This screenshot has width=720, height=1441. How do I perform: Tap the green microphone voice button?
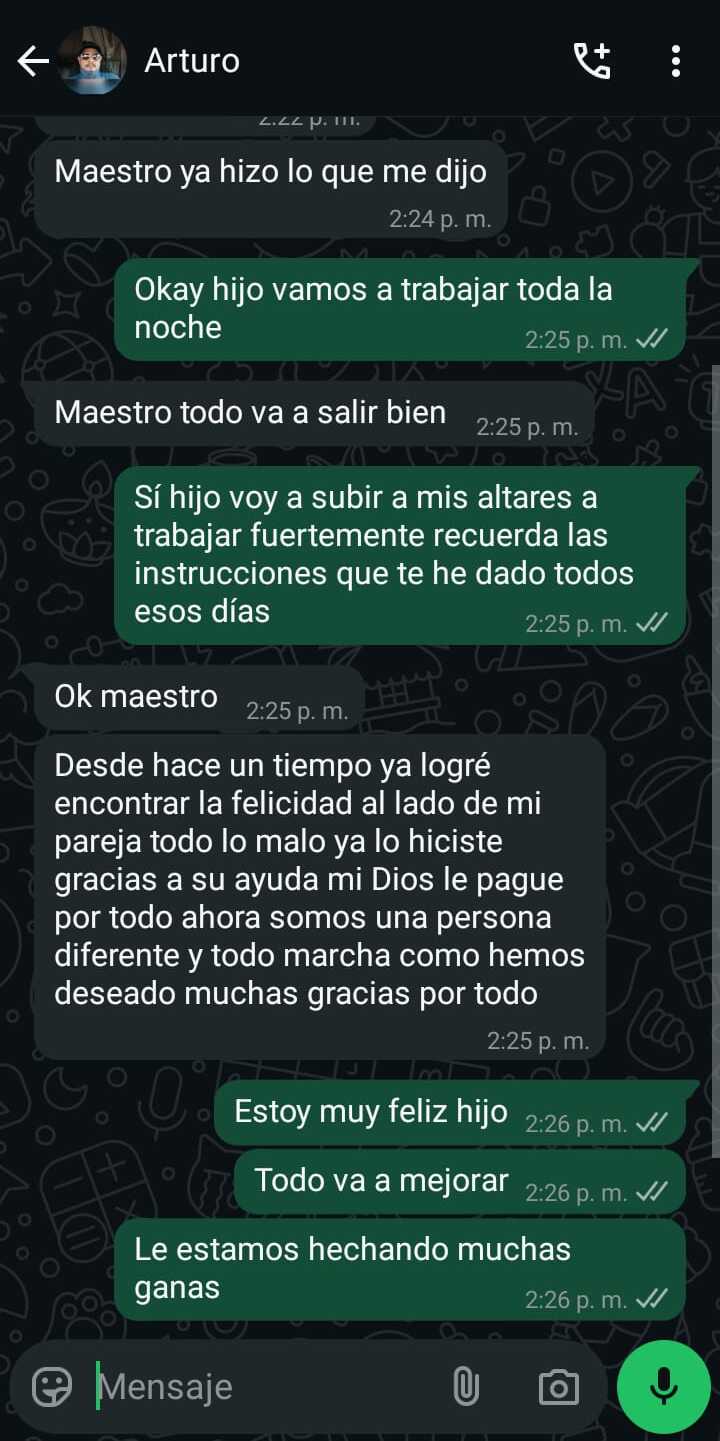(663, 1386)
